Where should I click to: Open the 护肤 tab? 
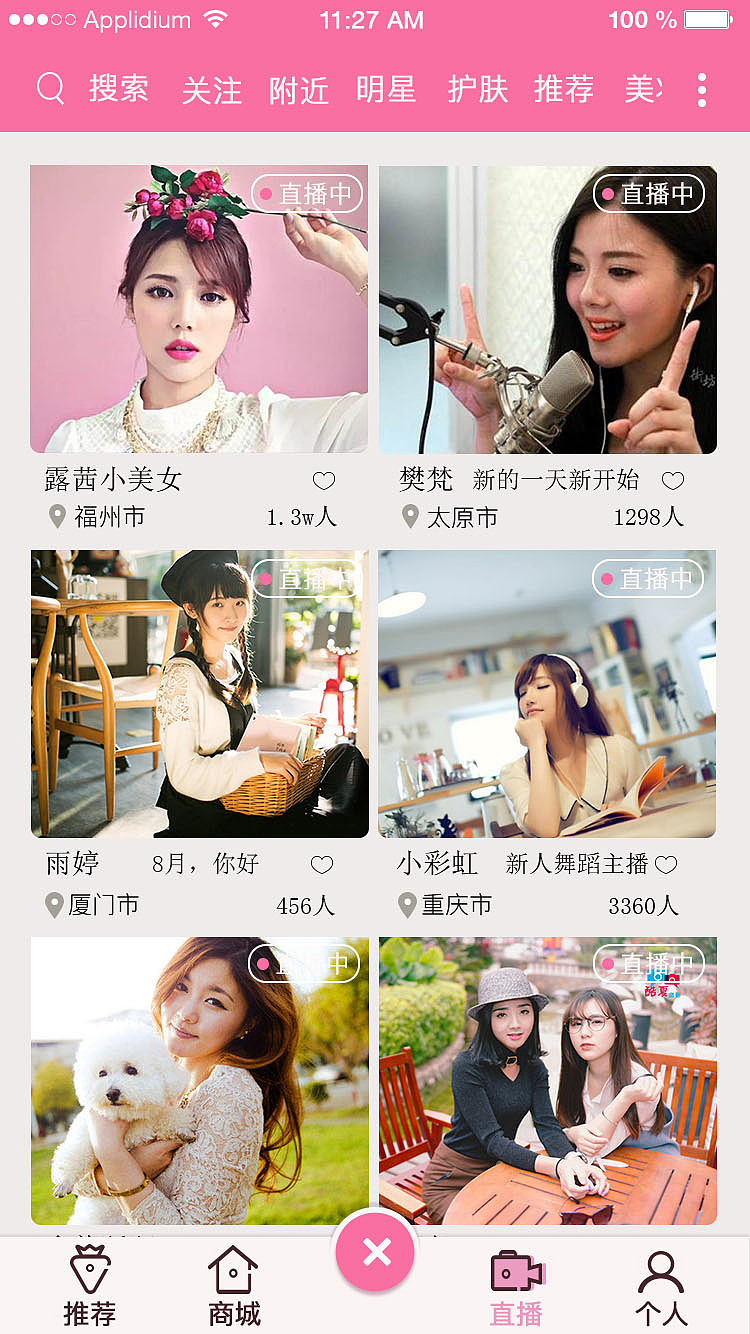(476, 89)
